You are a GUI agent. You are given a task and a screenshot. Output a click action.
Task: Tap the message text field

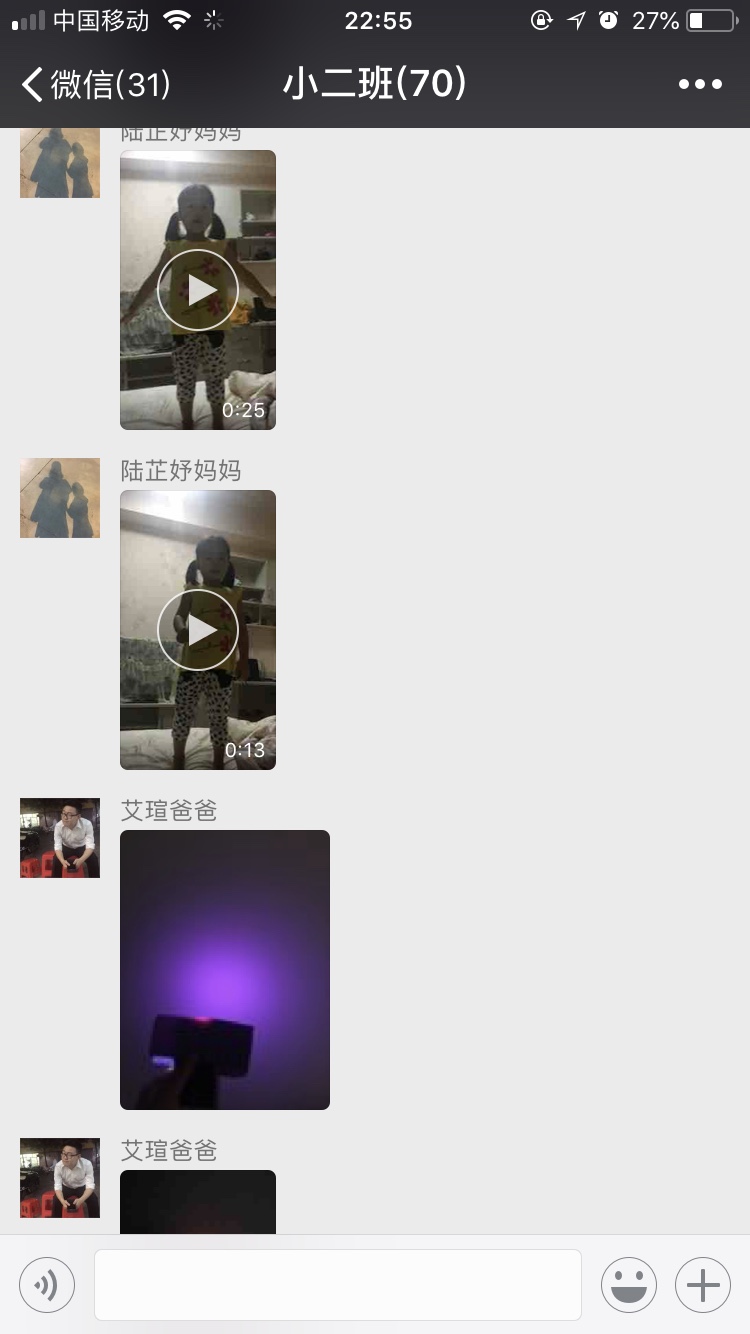(x=338, y=1284)
